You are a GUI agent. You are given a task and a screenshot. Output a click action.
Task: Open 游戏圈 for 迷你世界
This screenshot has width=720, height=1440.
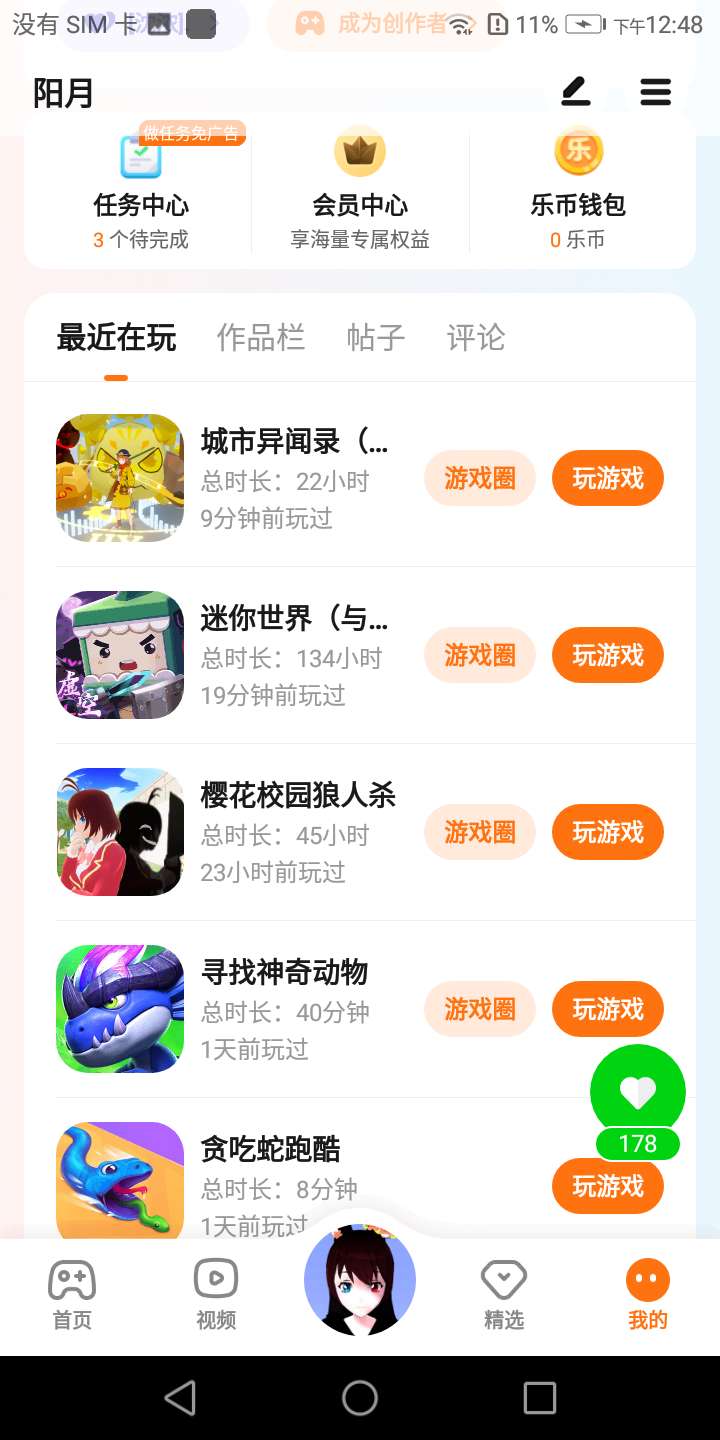(x=480, y=656)
